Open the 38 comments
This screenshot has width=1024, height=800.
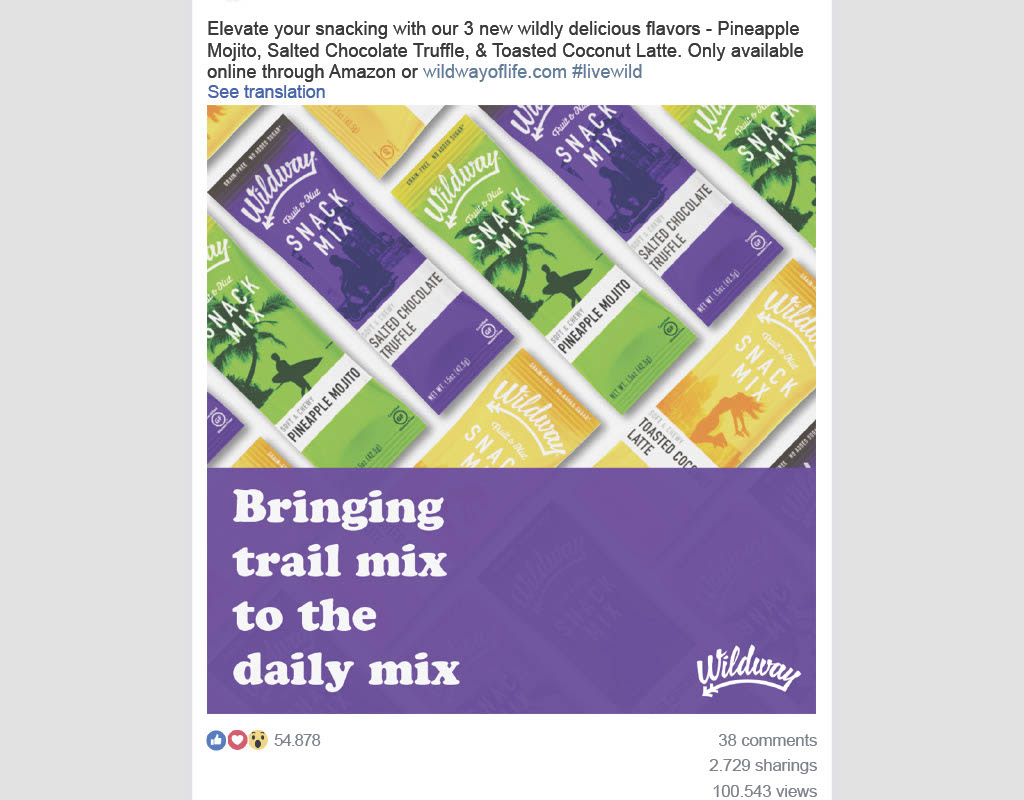click(767, 741)
